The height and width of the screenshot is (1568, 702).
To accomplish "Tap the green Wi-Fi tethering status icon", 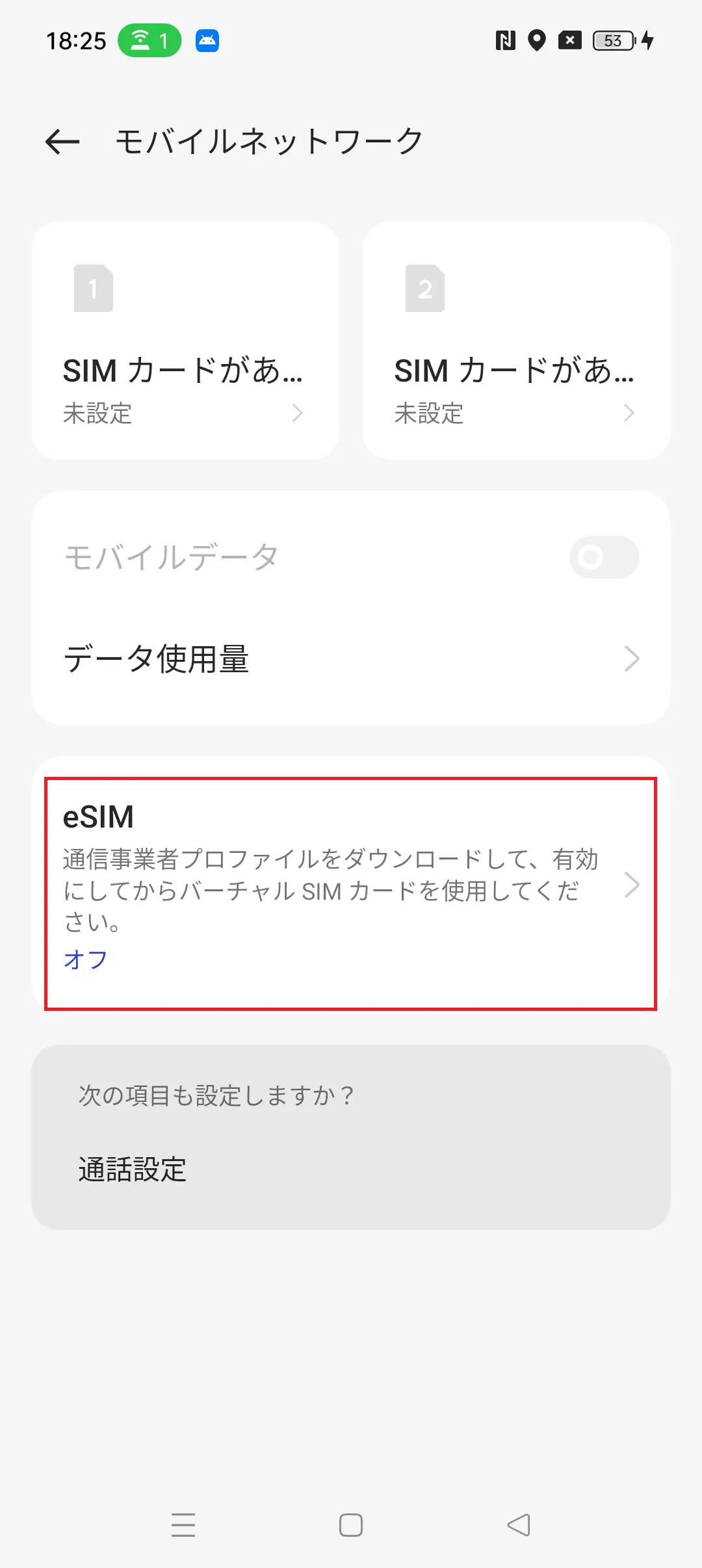I will click(x=151, y=40).
